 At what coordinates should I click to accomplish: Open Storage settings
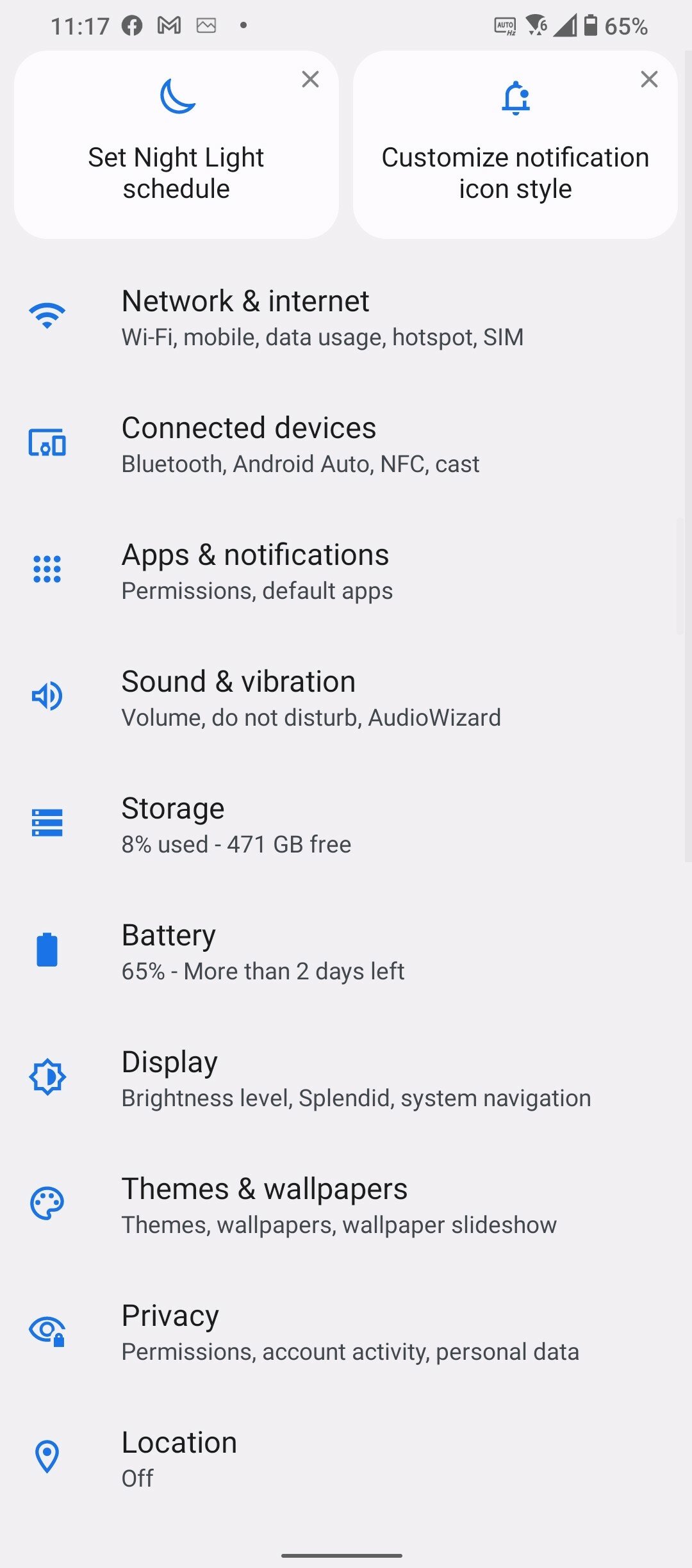pos(346,826)
